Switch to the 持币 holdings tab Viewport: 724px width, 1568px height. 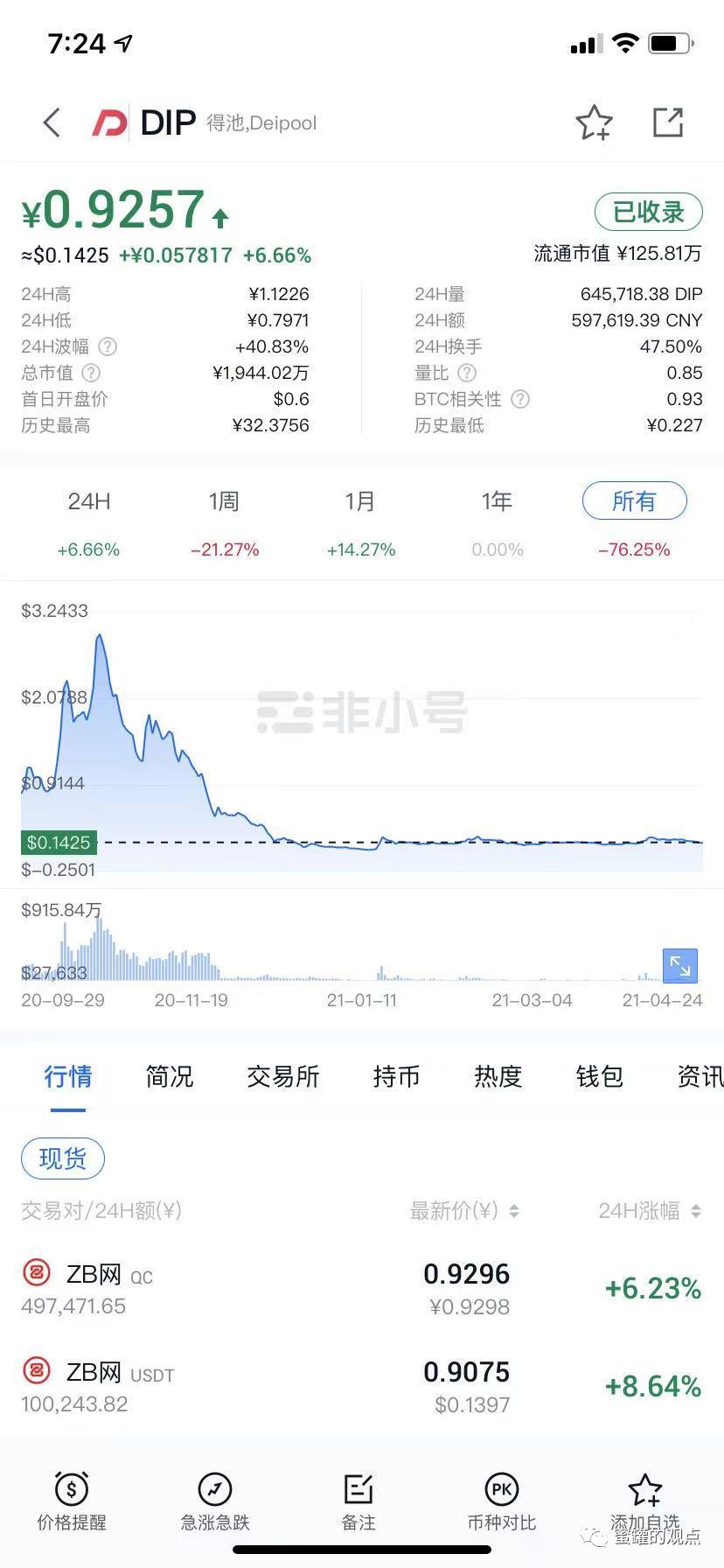click(395, 1077)
